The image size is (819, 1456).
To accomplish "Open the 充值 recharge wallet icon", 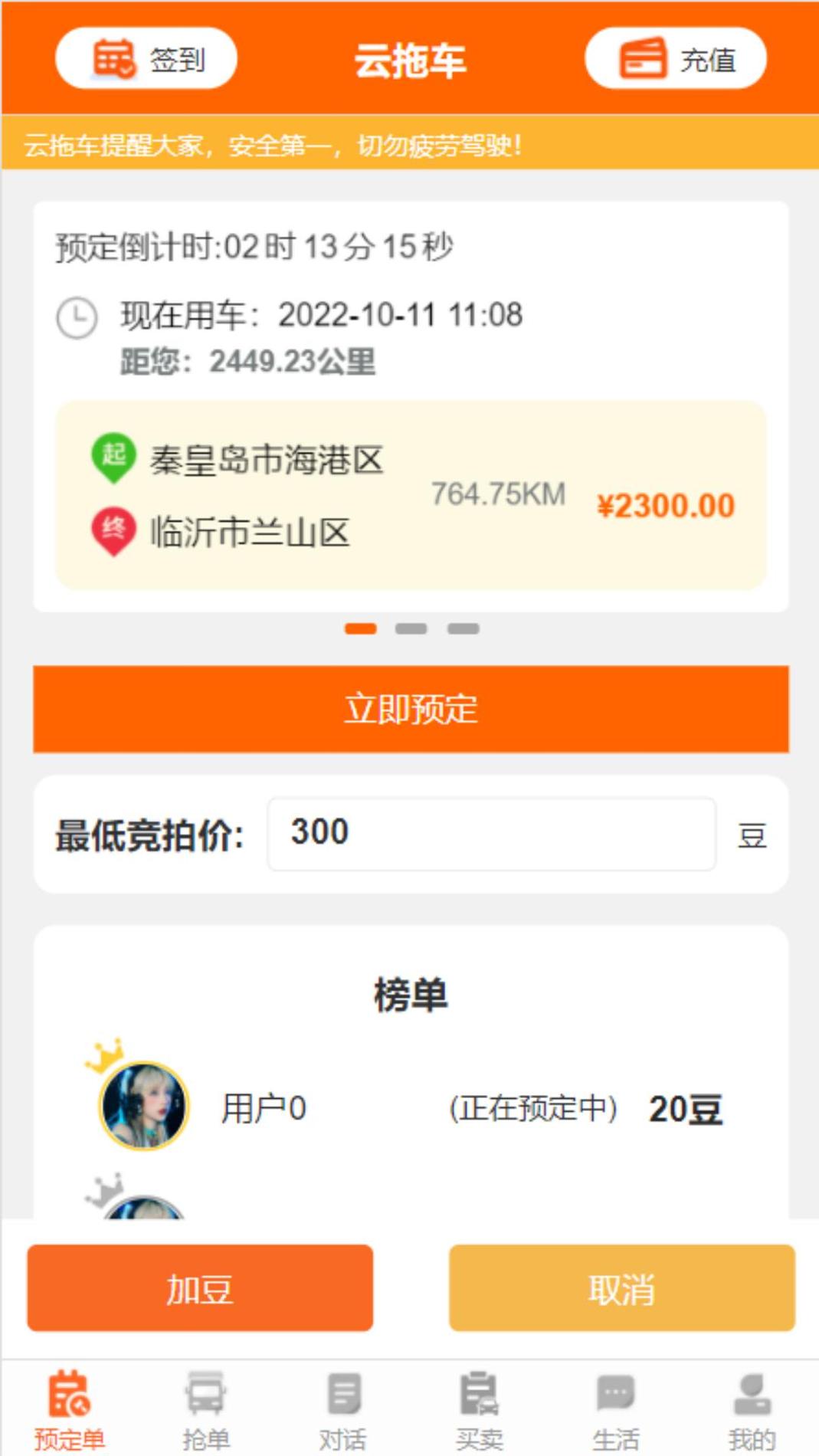I will coord(644,59).
